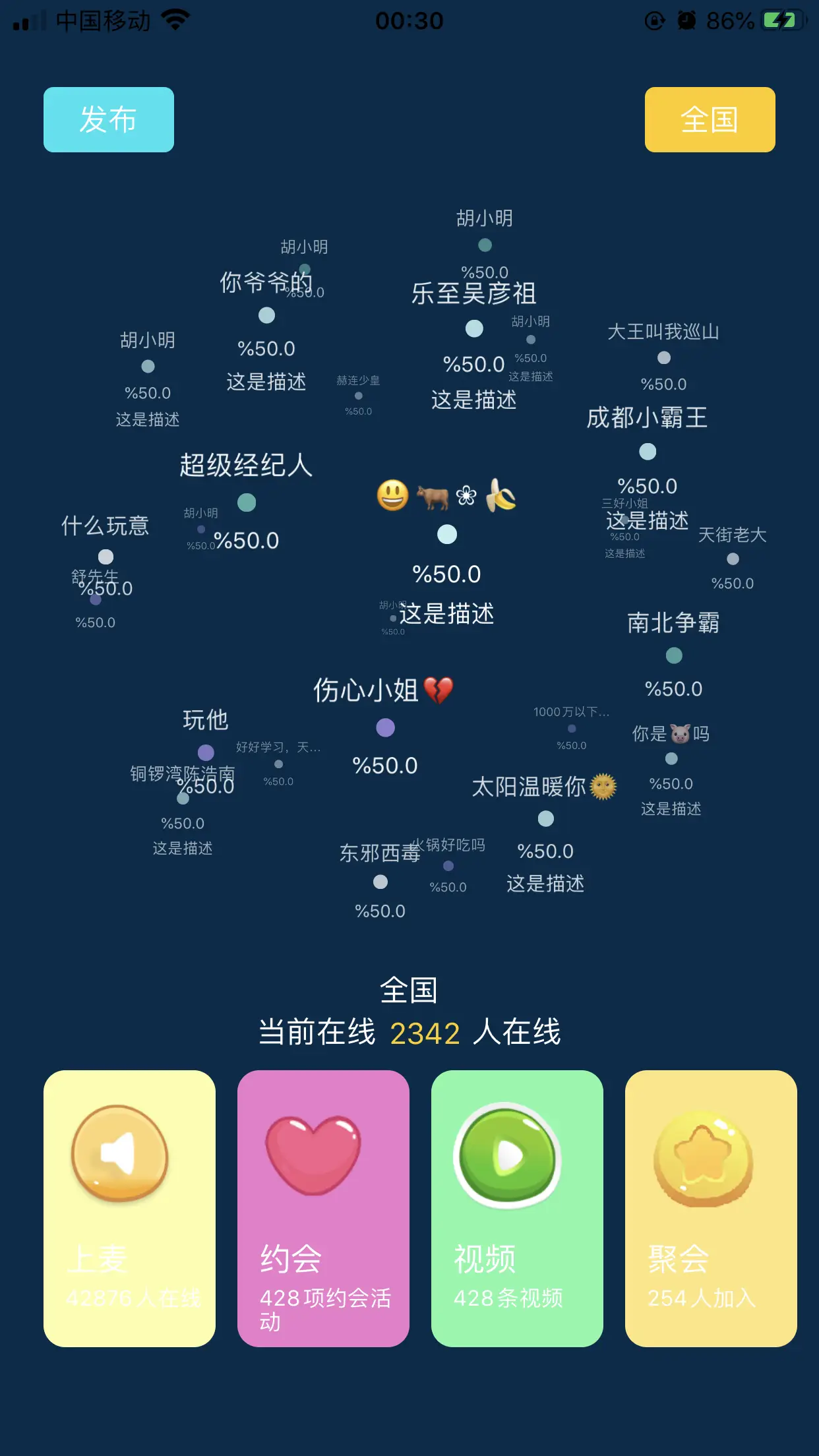Open the 约会 dating activities card
The height and width of the screenshot is (1456, 819).
pos(323,1208)
